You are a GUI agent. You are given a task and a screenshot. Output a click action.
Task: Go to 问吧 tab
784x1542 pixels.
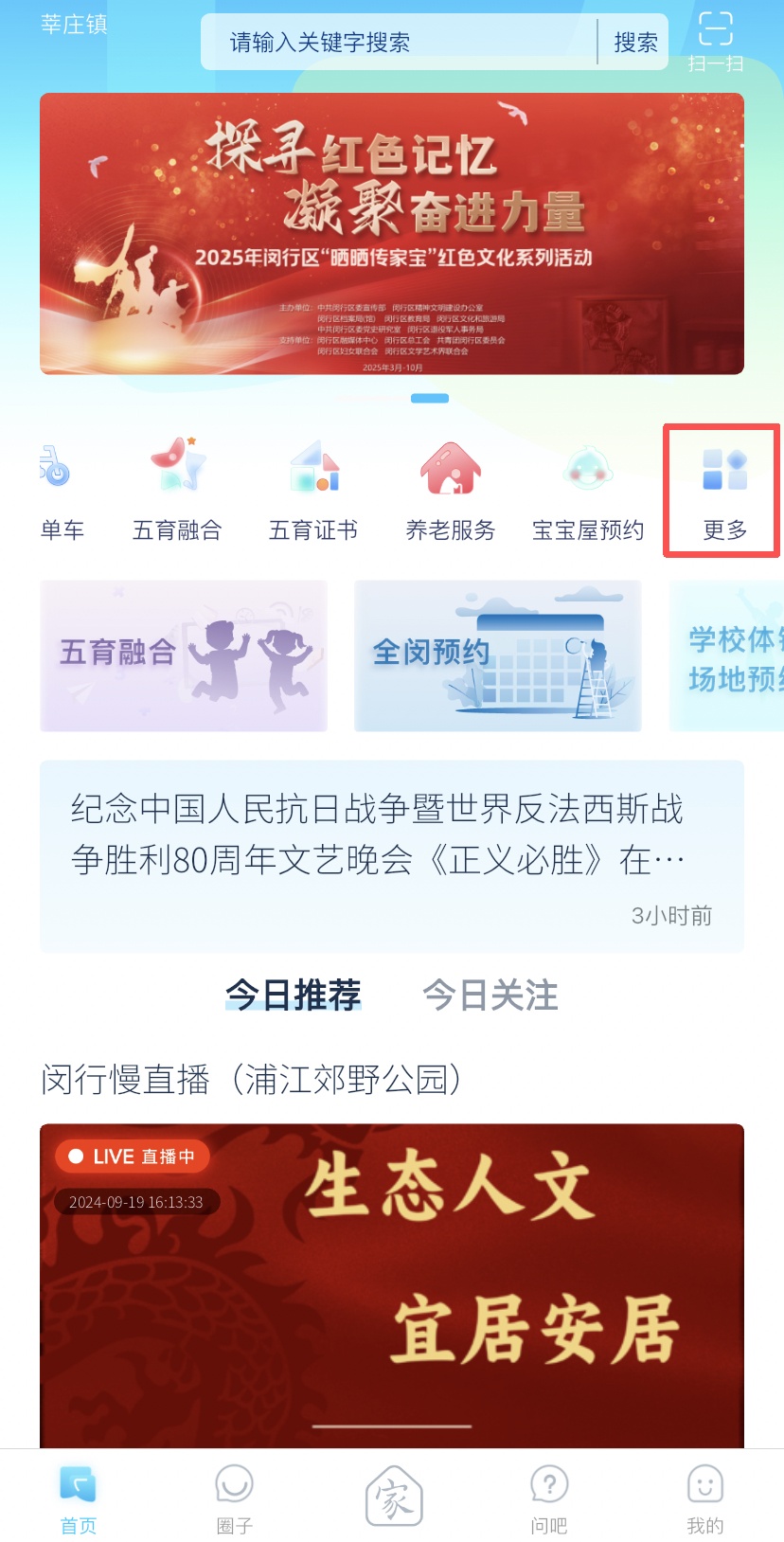point(549,1498)
